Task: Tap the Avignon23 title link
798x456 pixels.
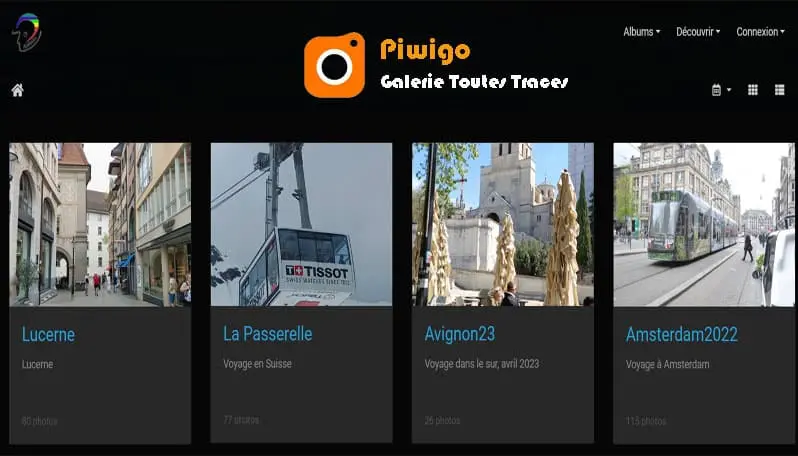Action: click(x=459, y=334)
